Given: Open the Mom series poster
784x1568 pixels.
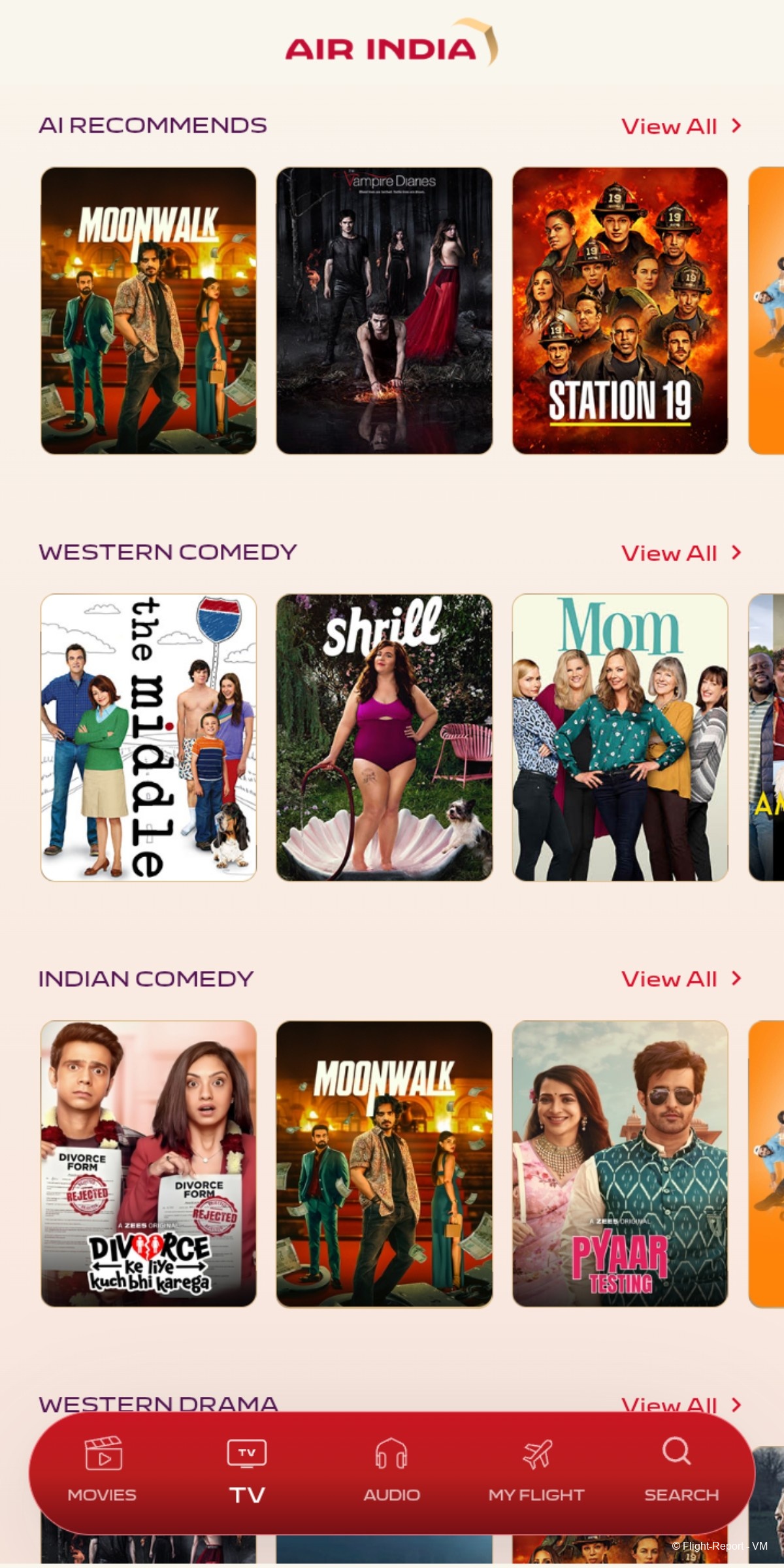Looking at the screenshot, I should pyautogui.click(x=619, y=737).
